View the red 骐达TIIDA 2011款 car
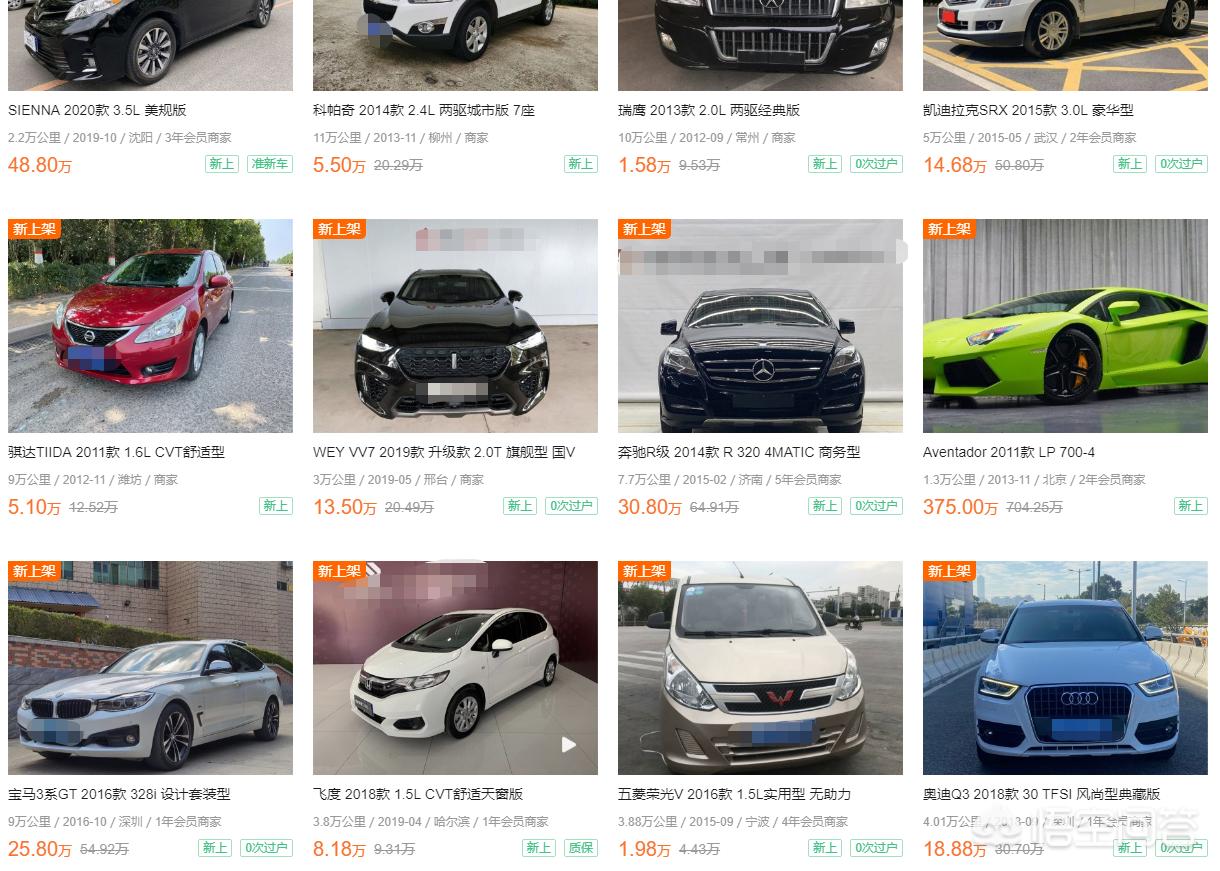Viewport: 1220px width, 871px height. [150, 326]
